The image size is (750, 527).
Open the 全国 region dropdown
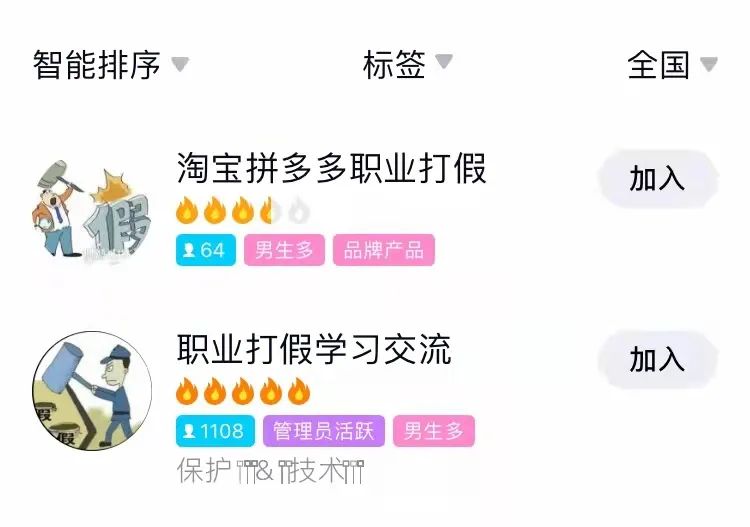click(671, 65)
